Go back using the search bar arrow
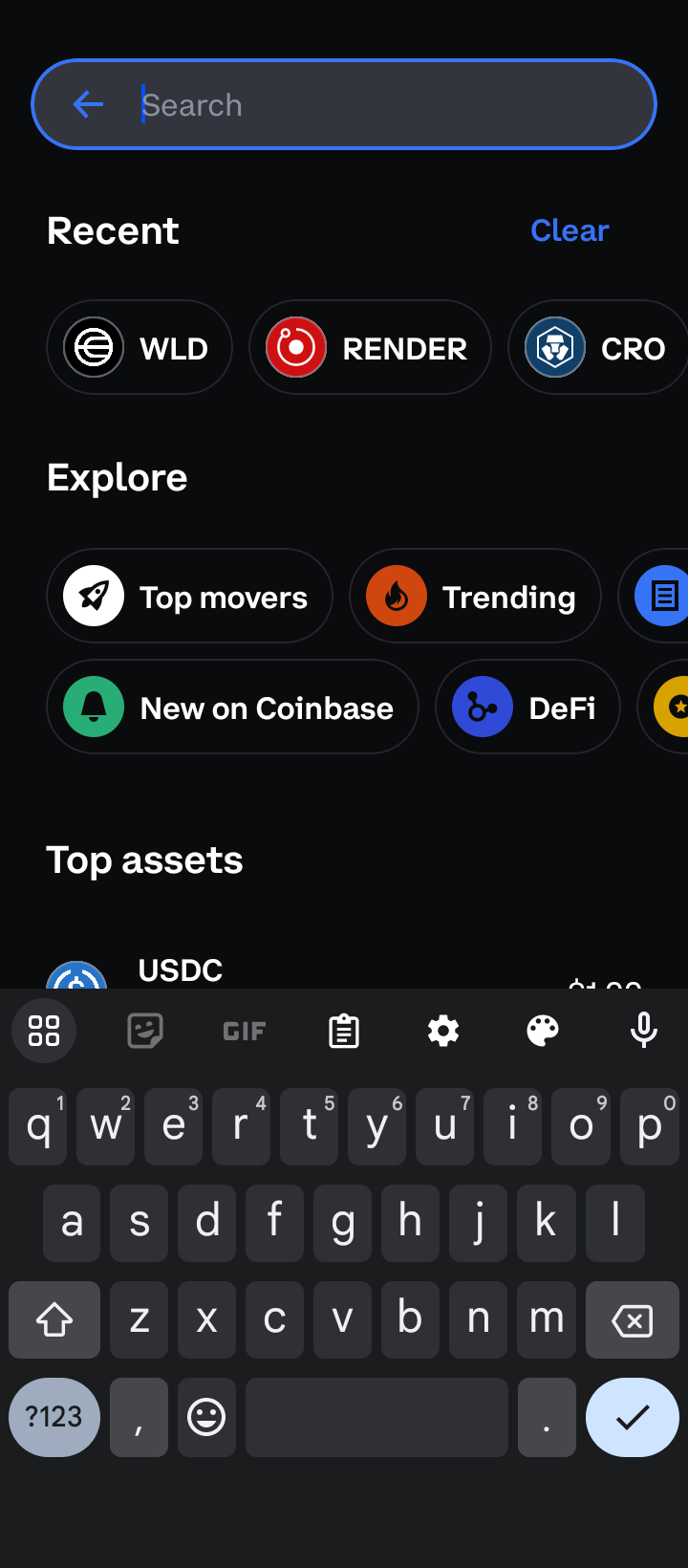 (x=88, y=104)
